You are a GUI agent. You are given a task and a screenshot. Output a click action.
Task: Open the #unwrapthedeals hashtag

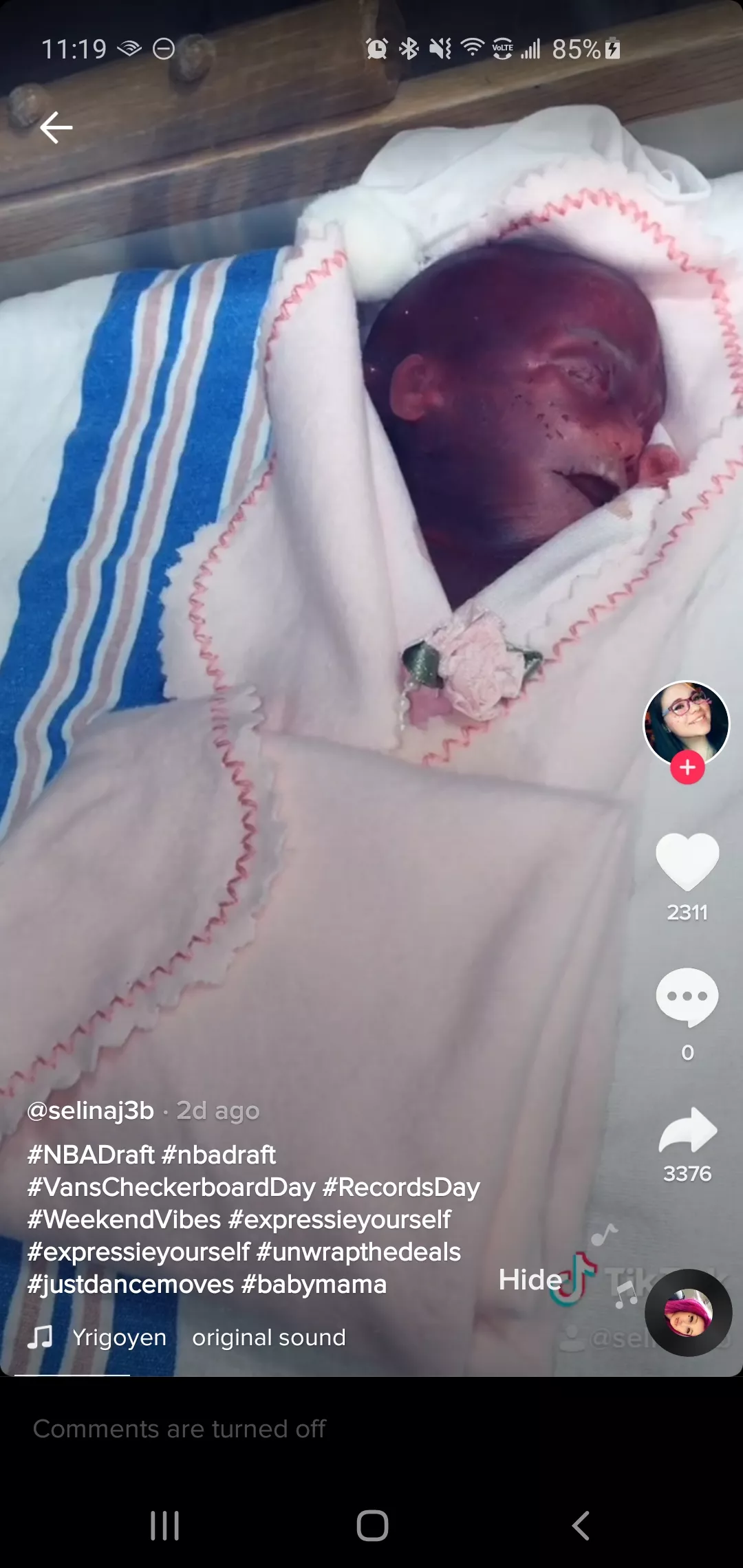358,1252
